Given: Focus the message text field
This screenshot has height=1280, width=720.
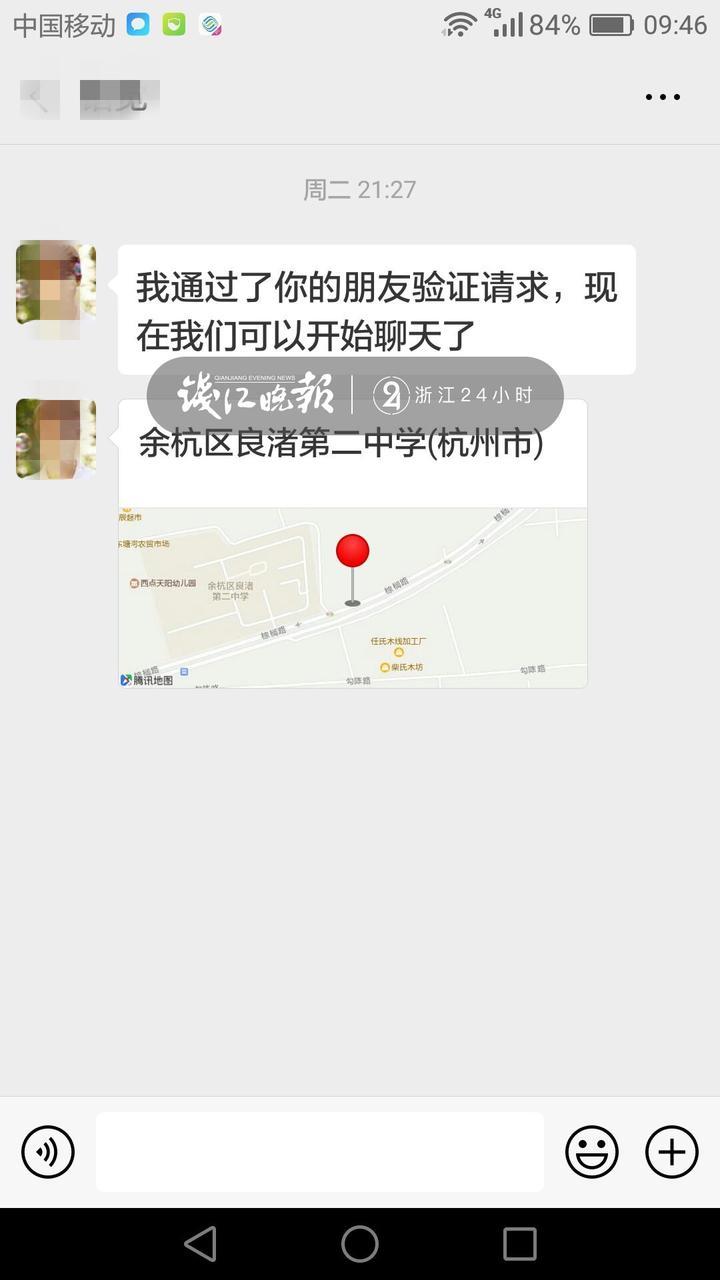Looking at the screenshot, I should pyautogui.click(x=320, y=1152).
